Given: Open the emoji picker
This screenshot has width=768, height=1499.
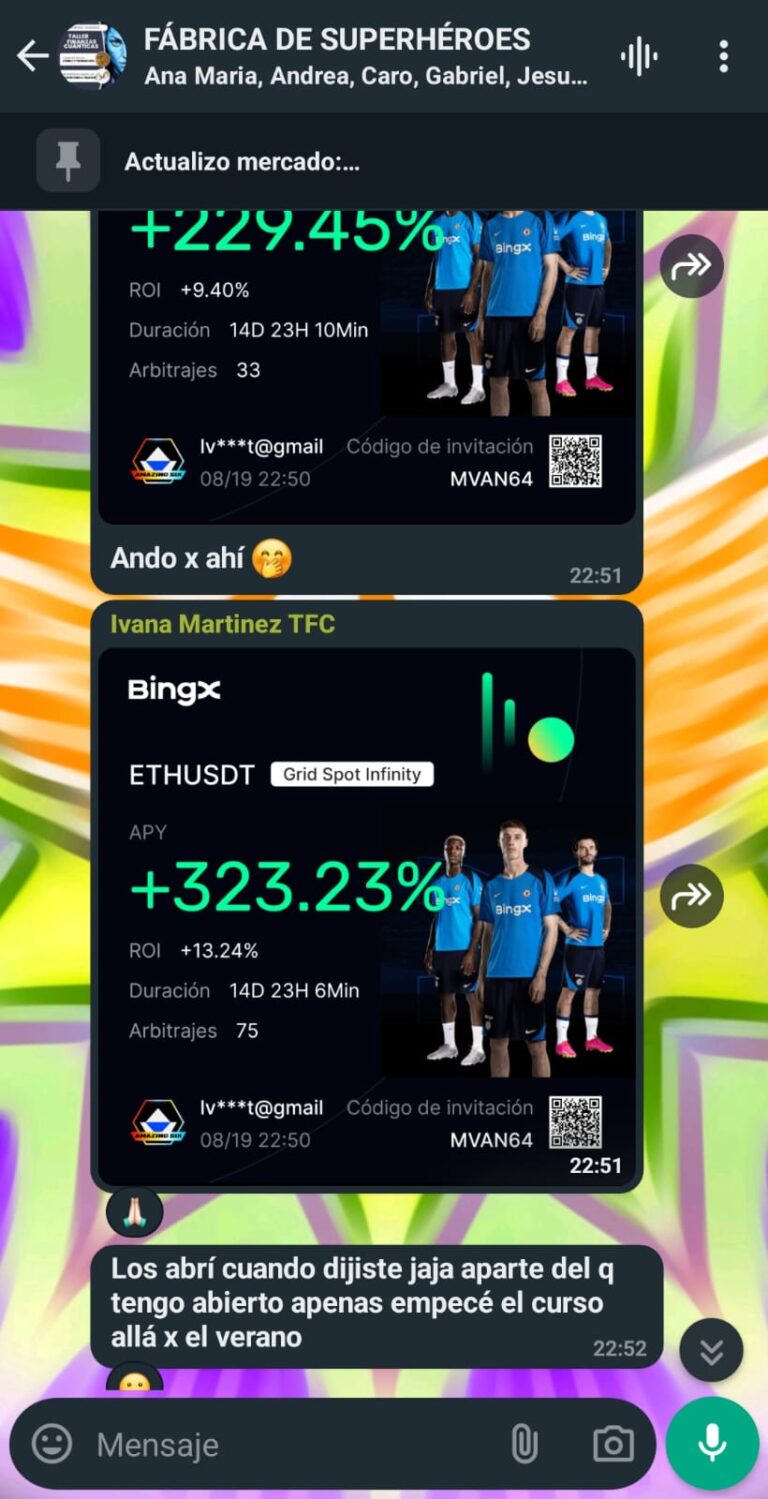Looking at the screenshot, I should [x=52, y=1444].
